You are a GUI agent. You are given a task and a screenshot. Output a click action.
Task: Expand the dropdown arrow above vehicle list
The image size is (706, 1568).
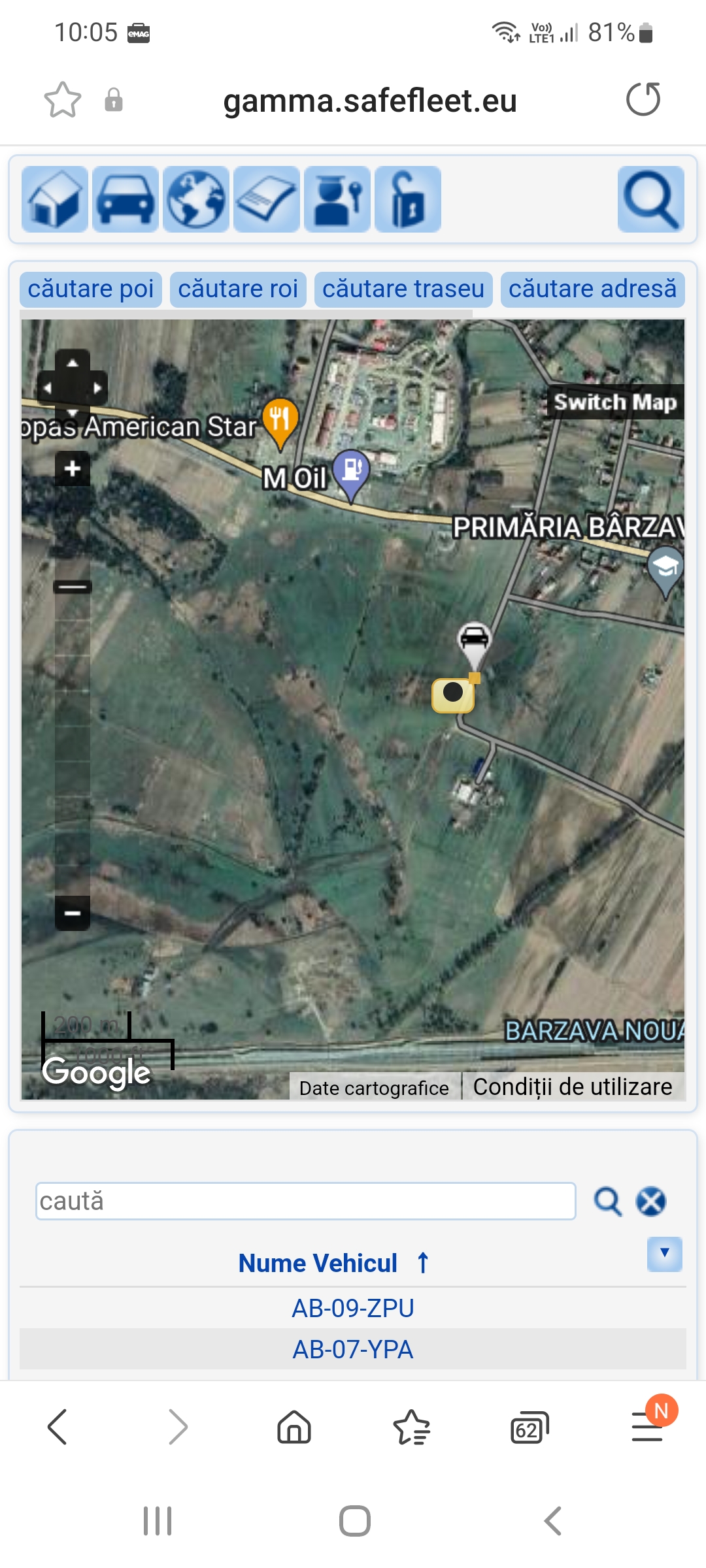[x=664, y=1254]
